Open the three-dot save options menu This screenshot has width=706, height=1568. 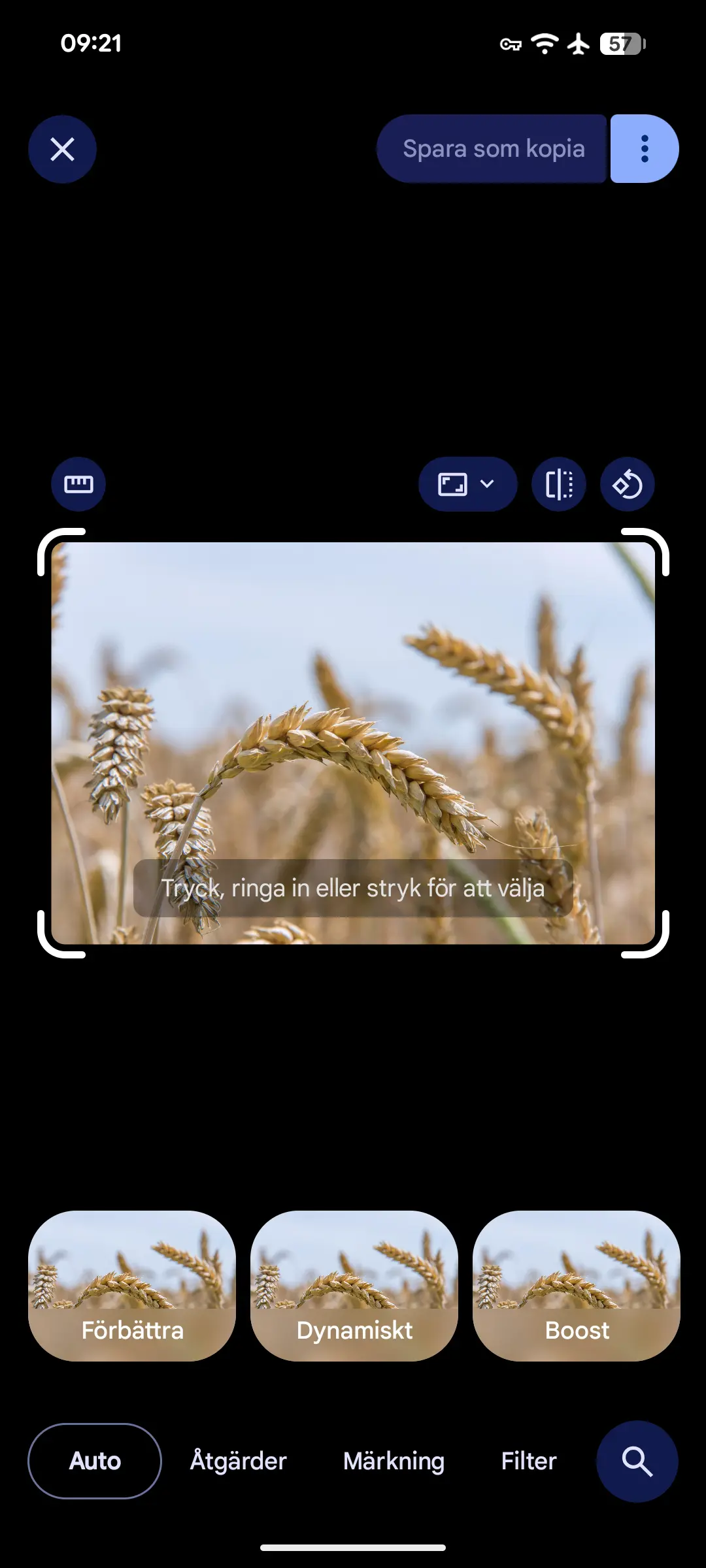645,149
